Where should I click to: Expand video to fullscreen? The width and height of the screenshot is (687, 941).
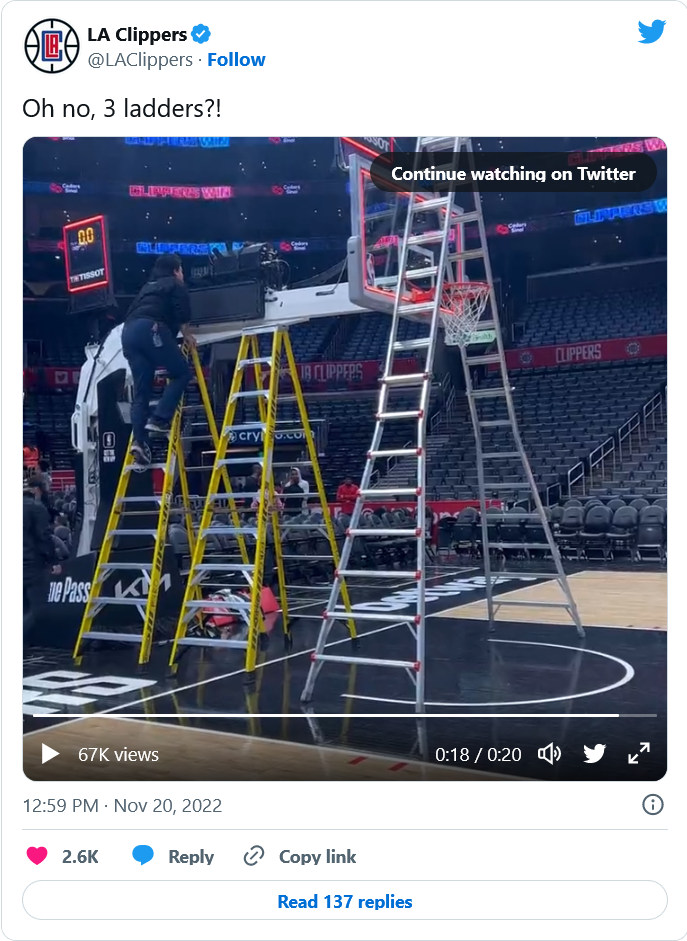638,753
